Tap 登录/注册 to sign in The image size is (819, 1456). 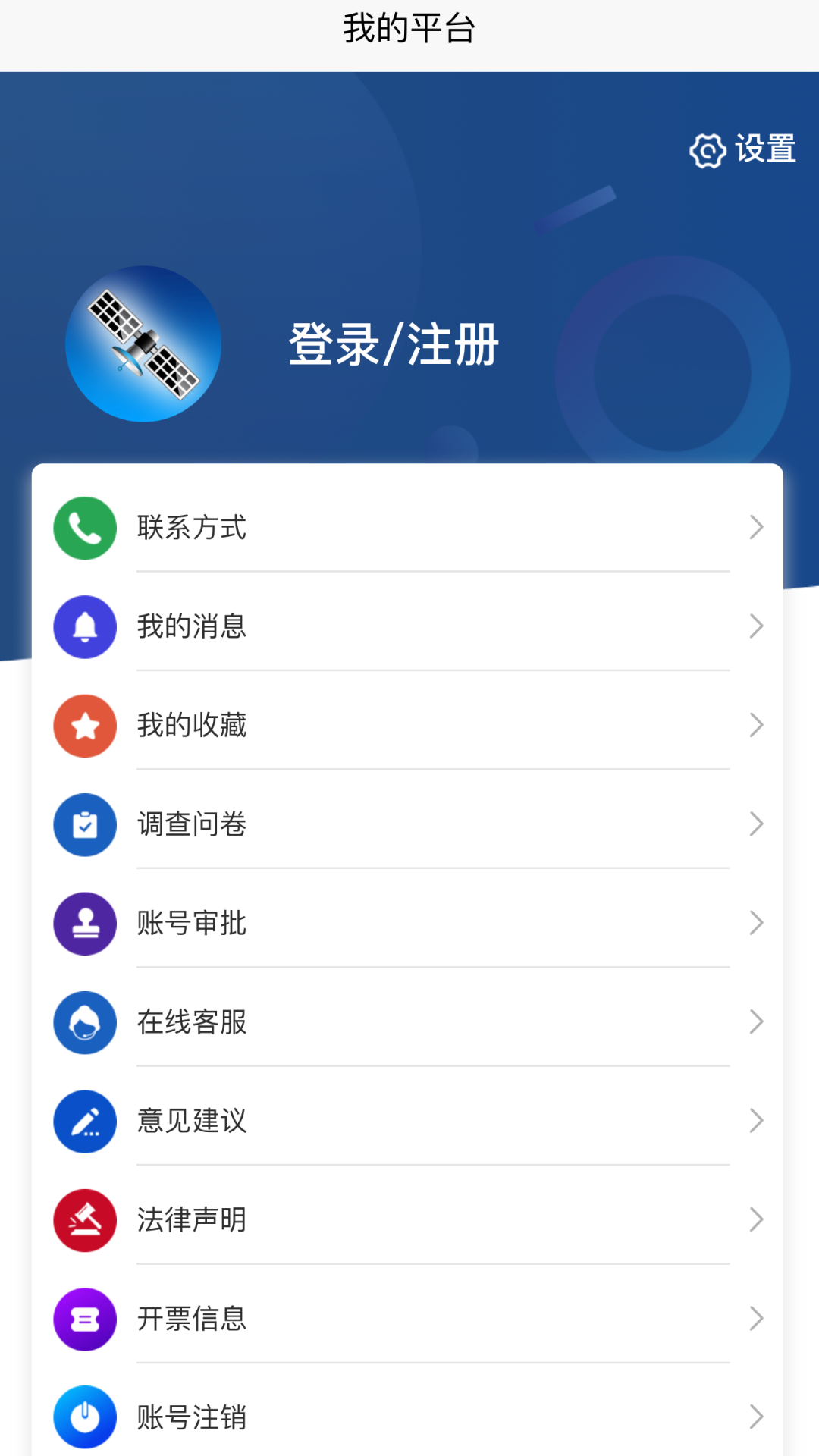[x=393, y=344]
